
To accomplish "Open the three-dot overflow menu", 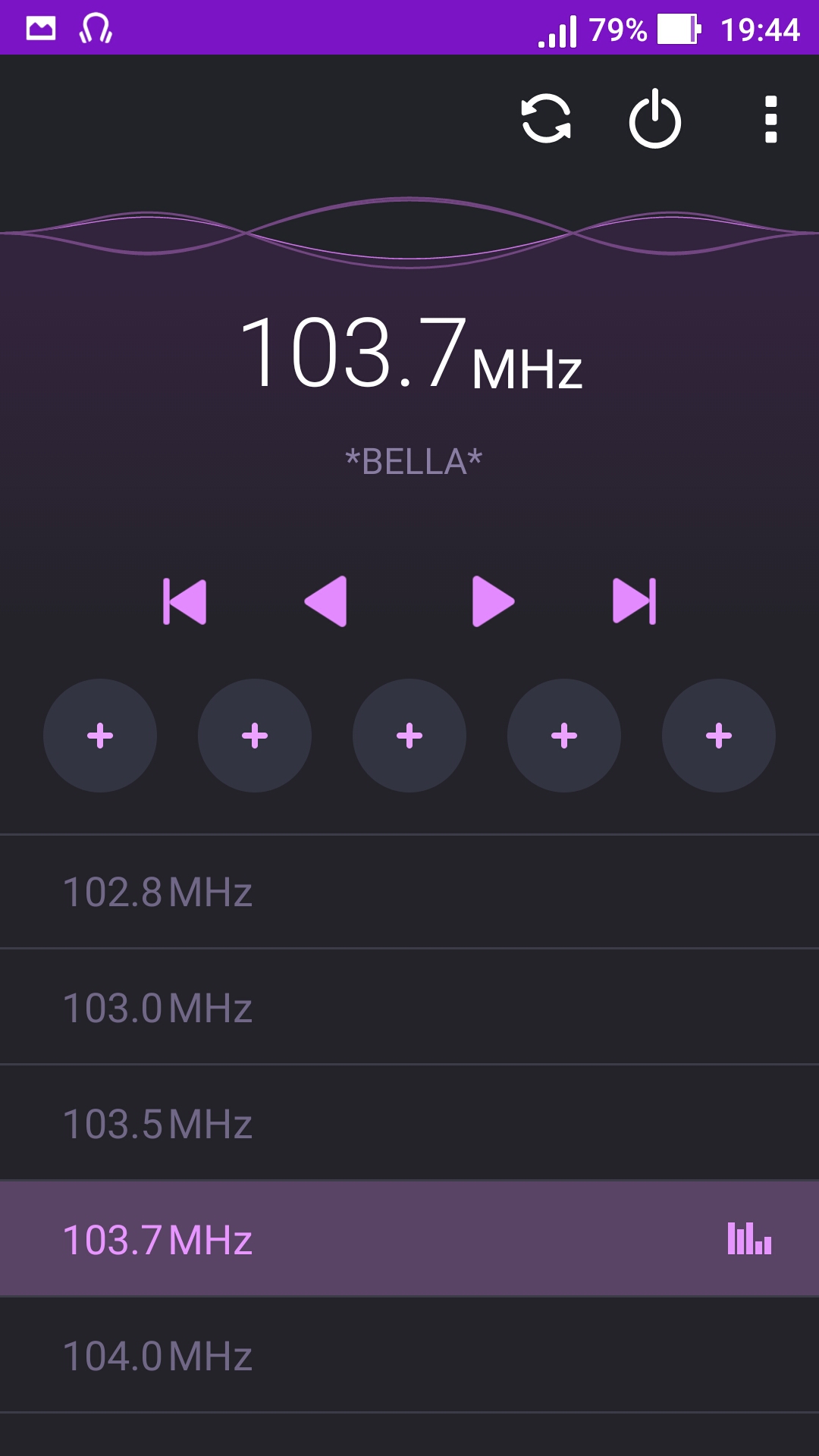I will (x=770, y=119).
